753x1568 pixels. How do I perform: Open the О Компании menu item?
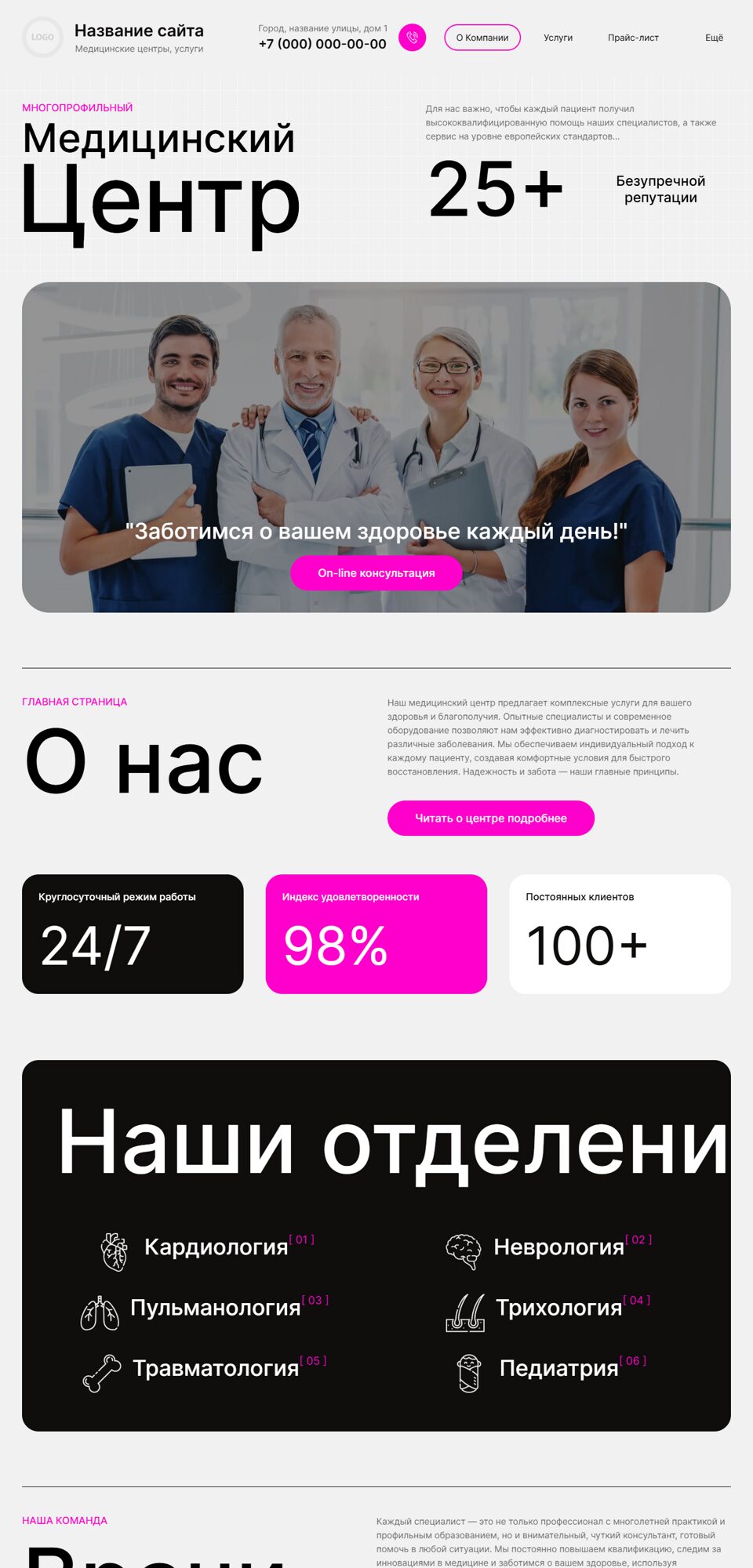click(x=482, y=38)
